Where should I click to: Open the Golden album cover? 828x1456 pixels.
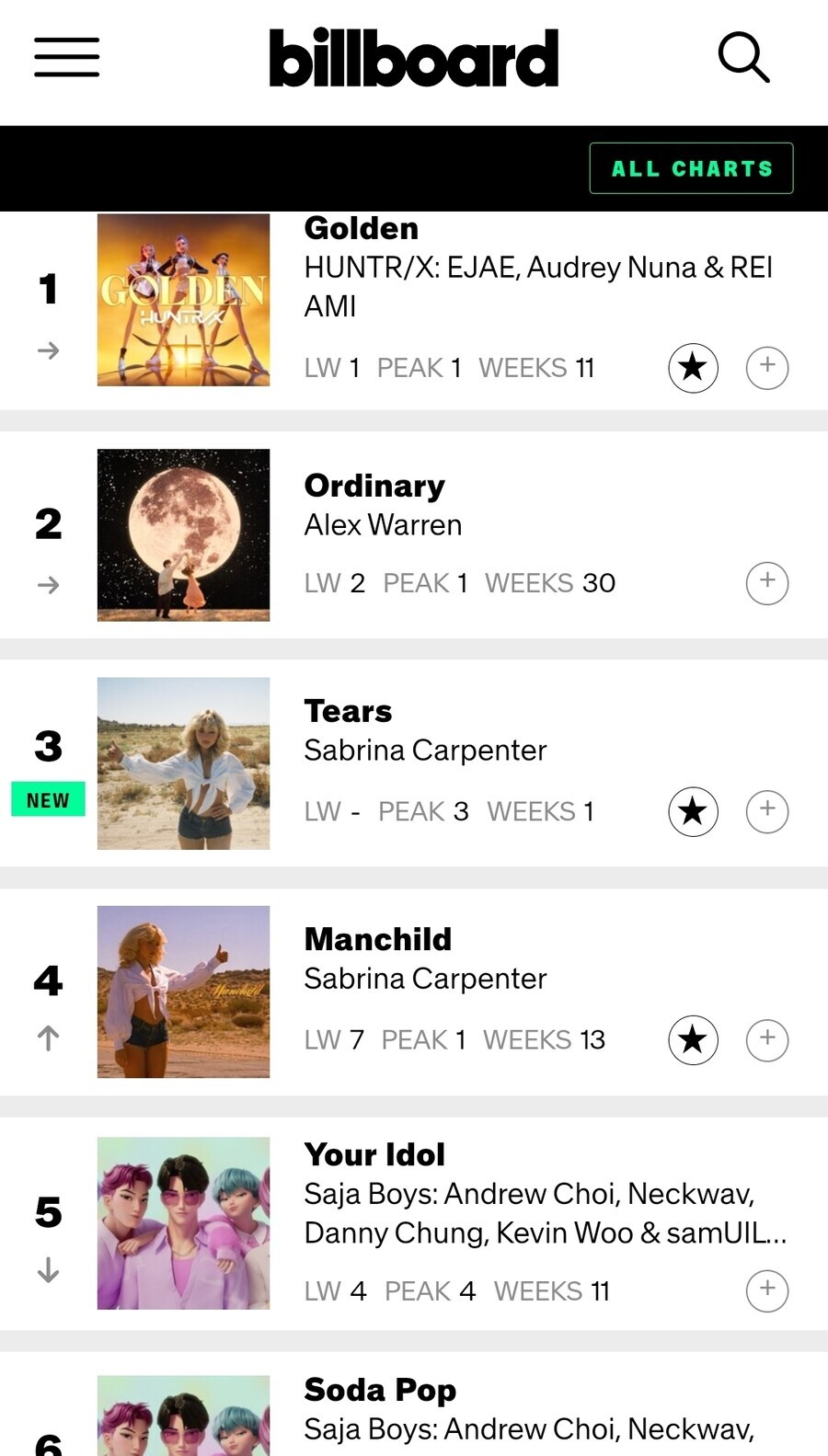pos(183,300)
